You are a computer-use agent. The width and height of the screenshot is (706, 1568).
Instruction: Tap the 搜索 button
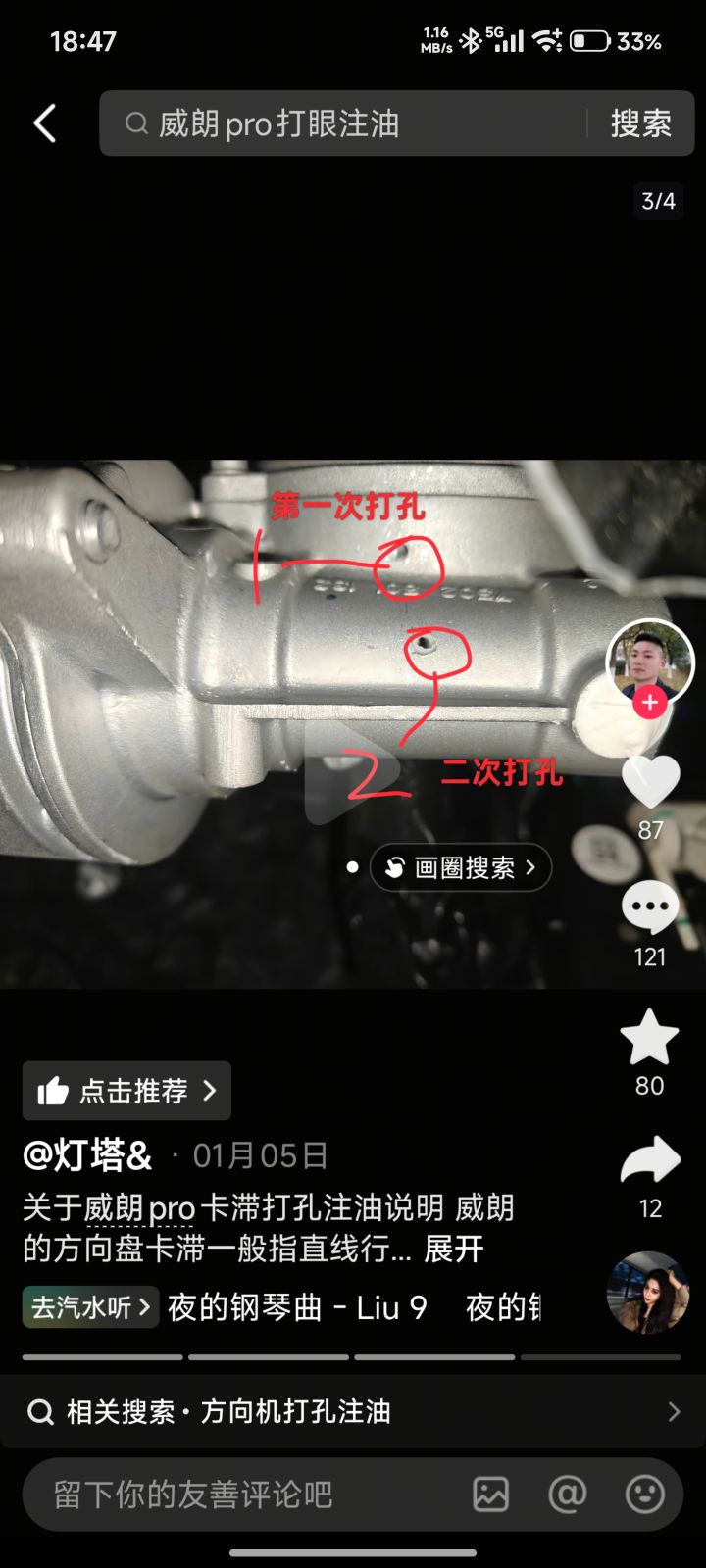[x=640, y=123]
